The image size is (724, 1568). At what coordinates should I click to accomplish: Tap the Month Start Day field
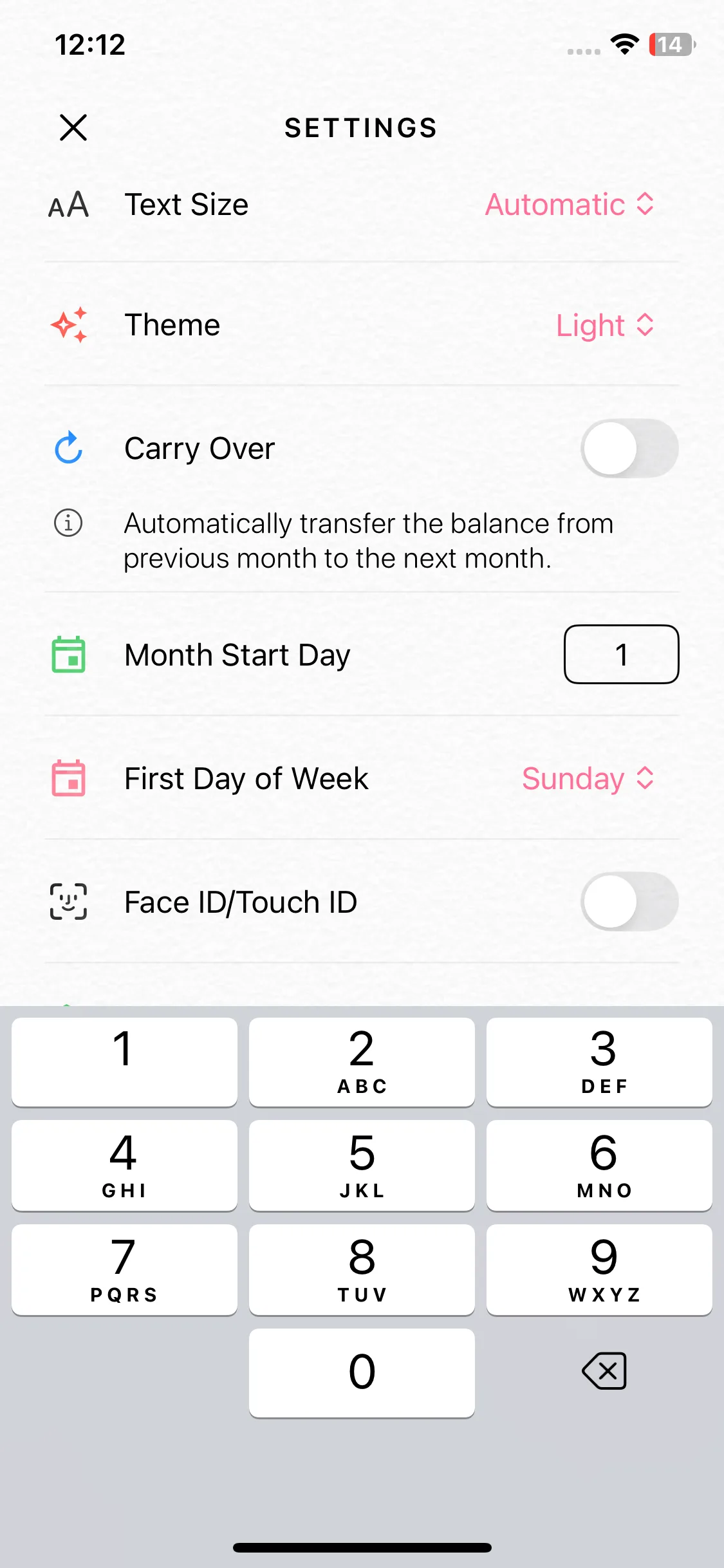pyautogui.click(x=621, y=655)
